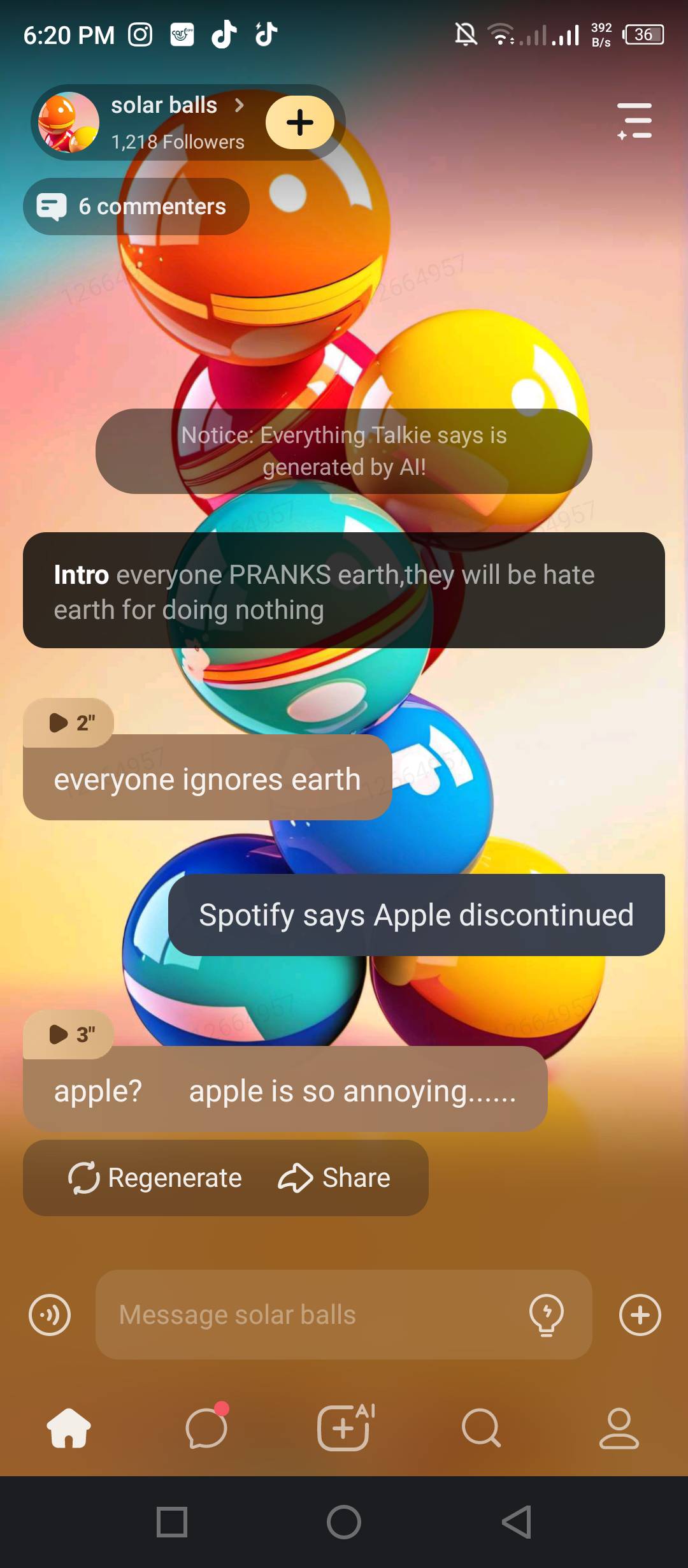
Task: Tap the Message solar balls field
Action: (312, 1314)
